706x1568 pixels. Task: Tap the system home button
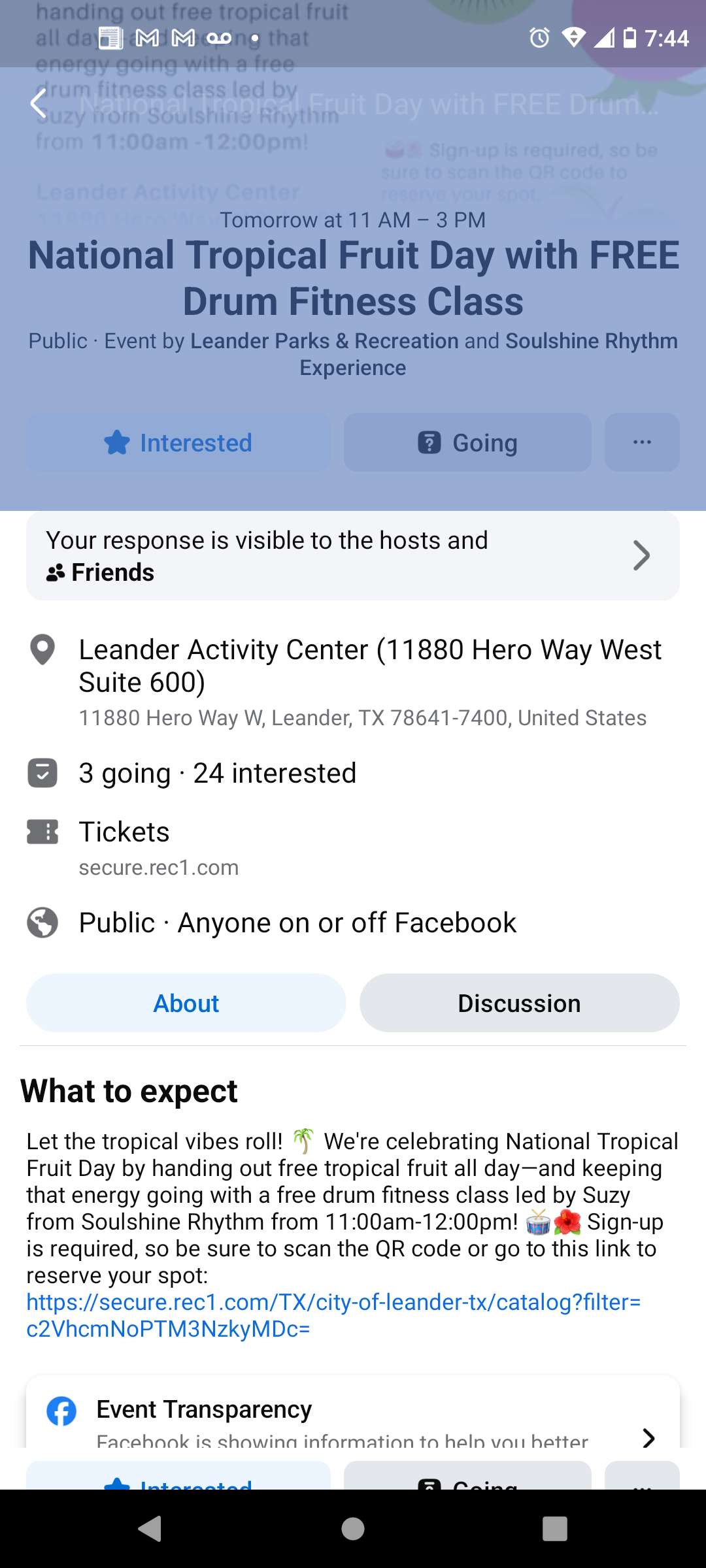353,1529
